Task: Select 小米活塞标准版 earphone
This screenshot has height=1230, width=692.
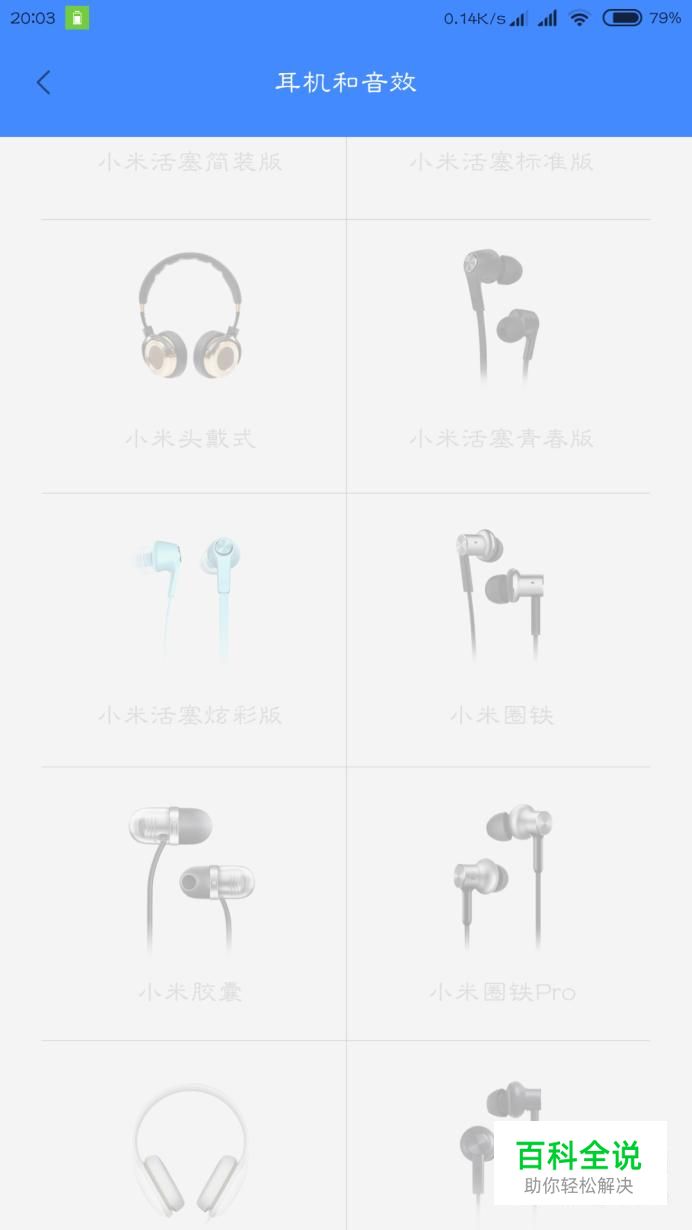Action: coord(498,178)
